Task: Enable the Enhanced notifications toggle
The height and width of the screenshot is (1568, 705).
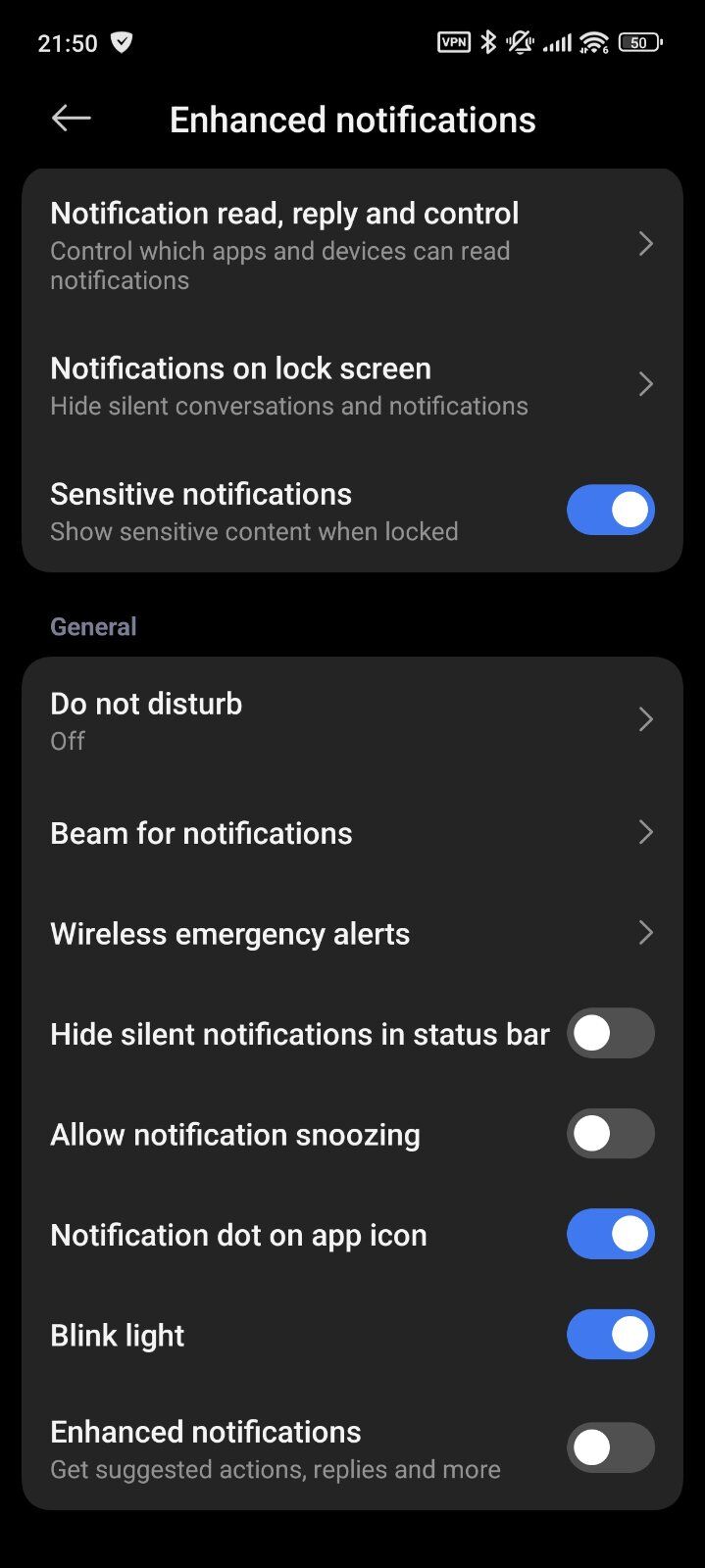Action: click(x=610, y=1447)
